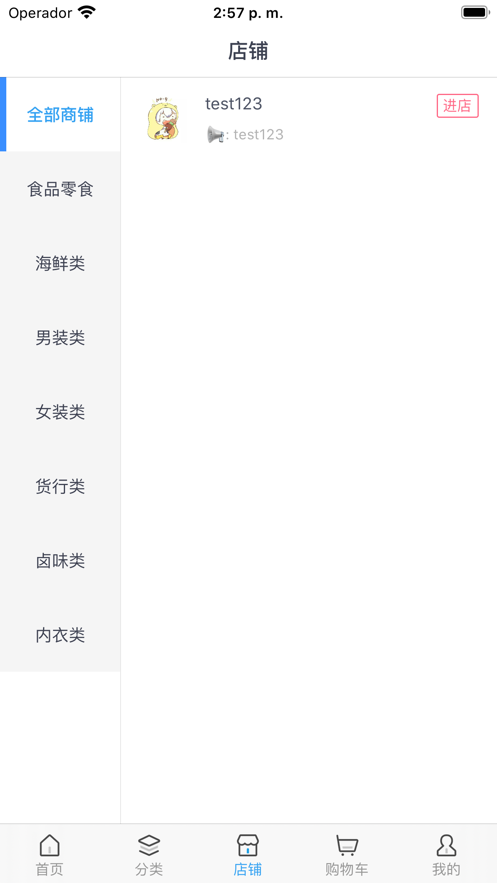This screenshot has height=883, width=497.
Task: Open the 食品零食 category
Action: tap(60, 189)
